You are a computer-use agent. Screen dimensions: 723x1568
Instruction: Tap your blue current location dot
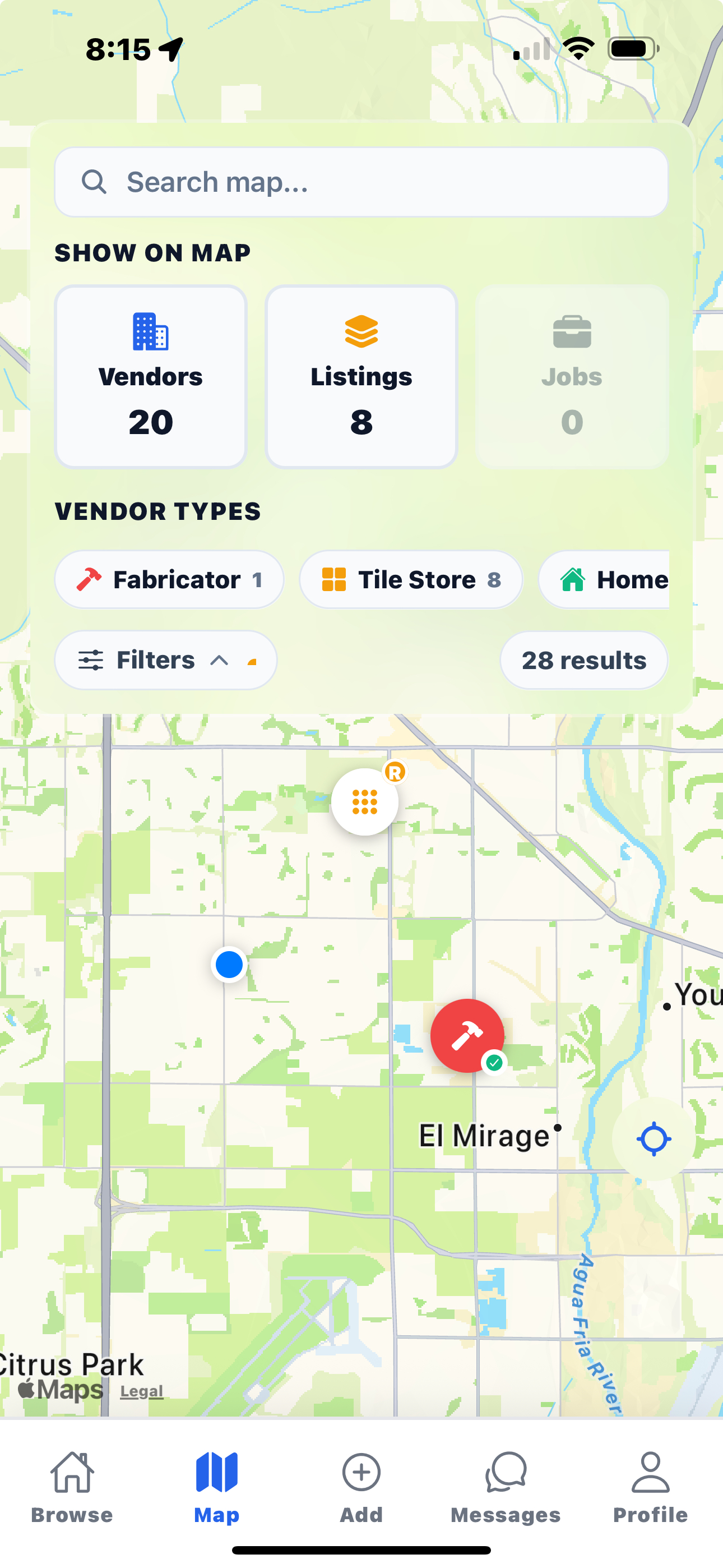(x=229, y=965)
